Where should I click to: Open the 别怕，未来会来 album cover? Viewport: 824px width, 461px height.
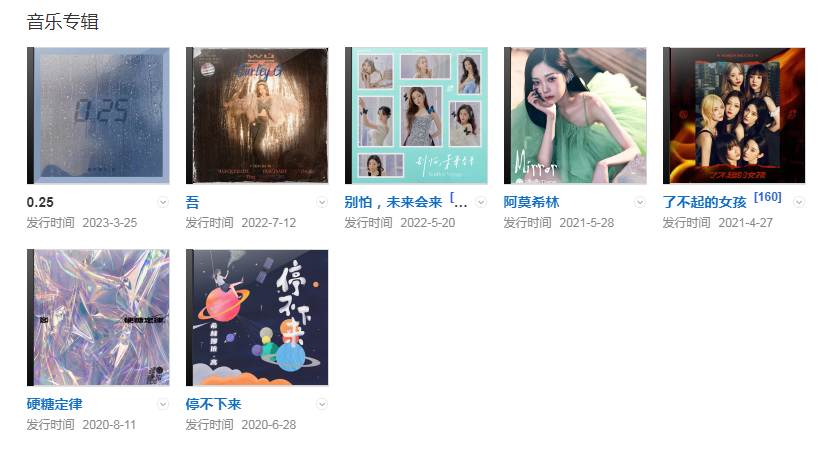tap(416, 116)
